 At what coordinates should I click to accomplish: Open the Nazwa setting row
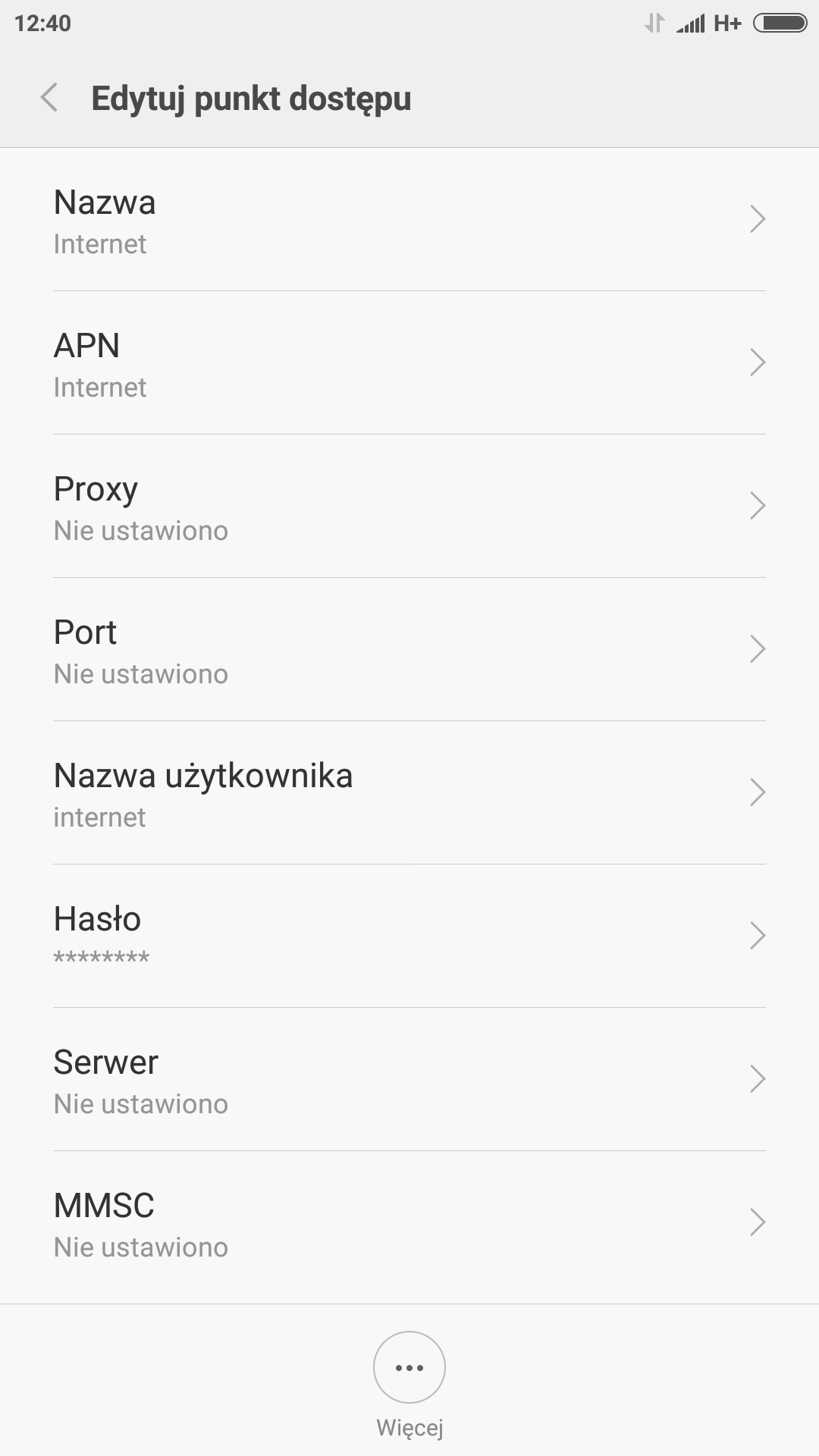tap(409, 220)
